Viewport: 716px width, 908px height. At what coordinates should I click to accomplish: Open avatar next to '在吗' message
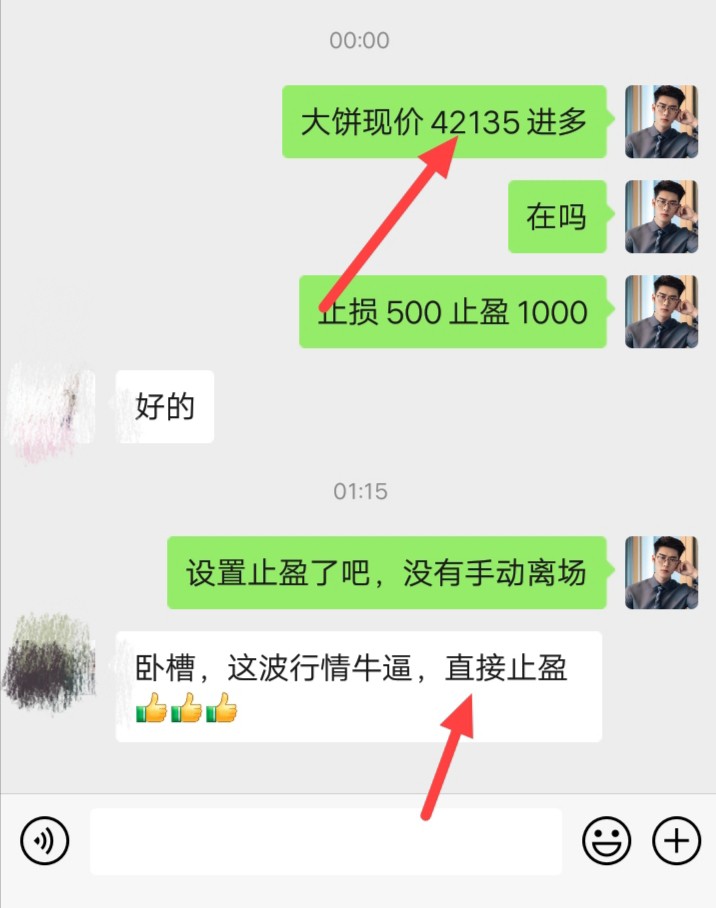(x=661, y=216)
